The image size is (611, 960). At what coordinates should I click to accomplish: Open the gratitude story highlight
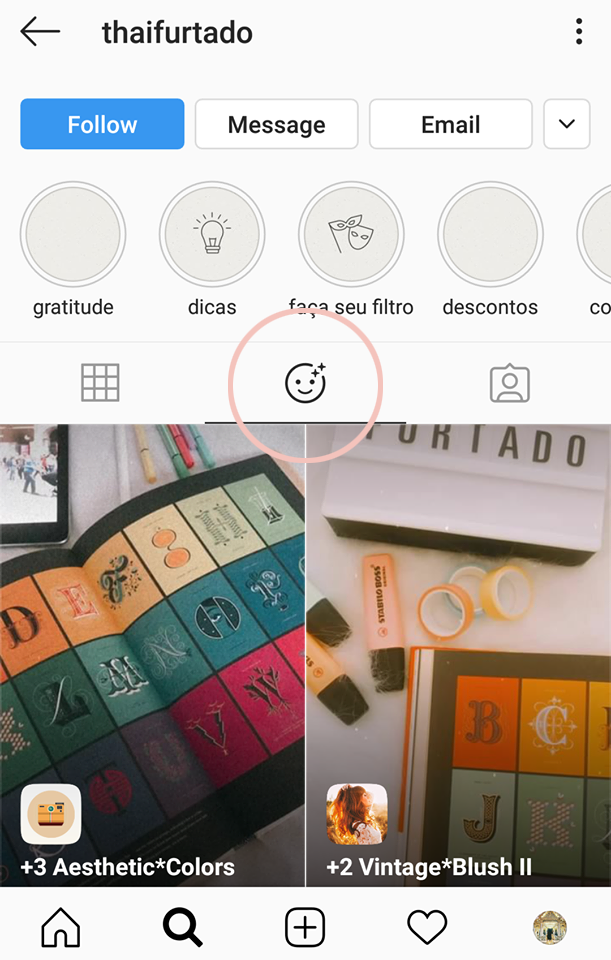tap(73, 234)
